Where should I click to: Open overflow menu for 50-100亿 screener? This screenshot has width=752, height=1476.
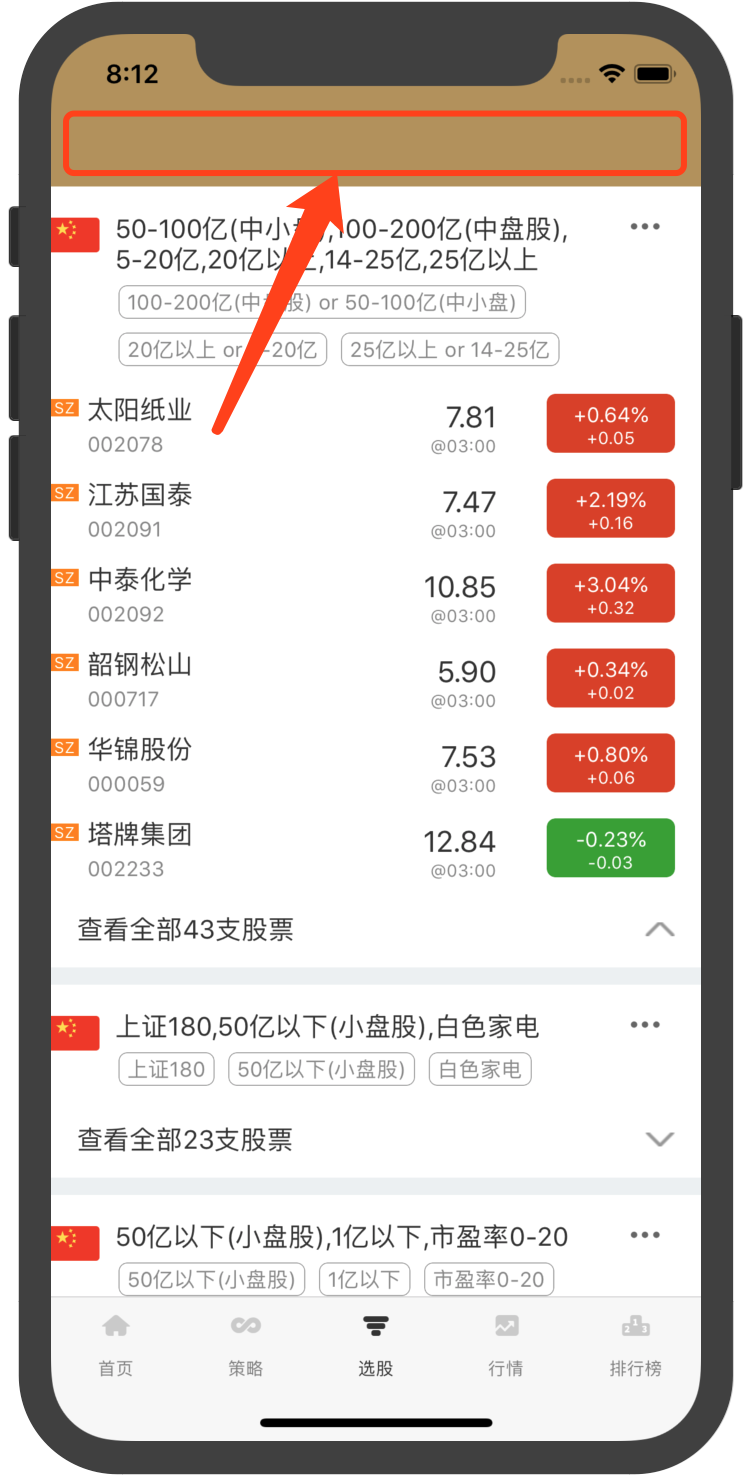click(x=645, y=227)
